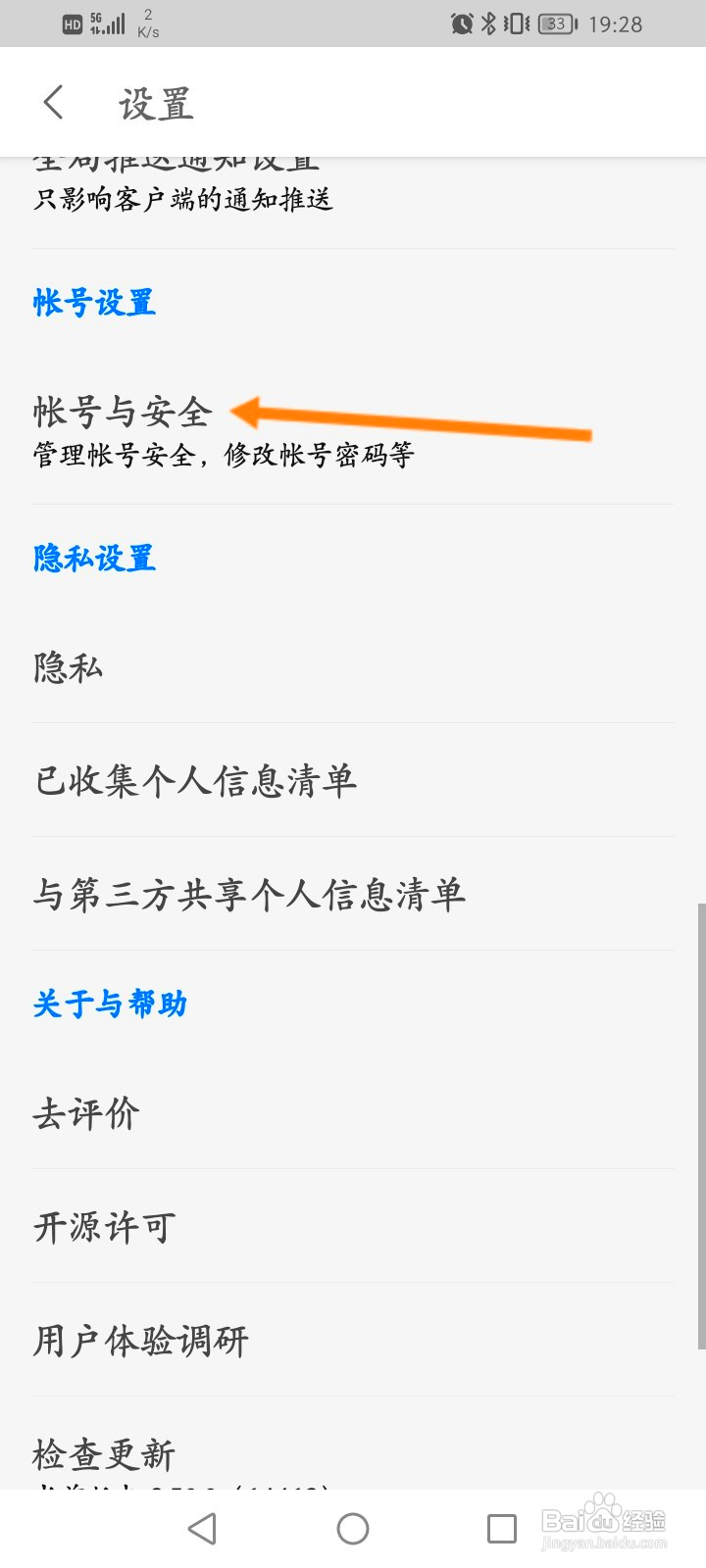Tap the circular home button
The height and width of the screenshot is (1568, 706).
pyautogui.click(x=353, y=1528)
